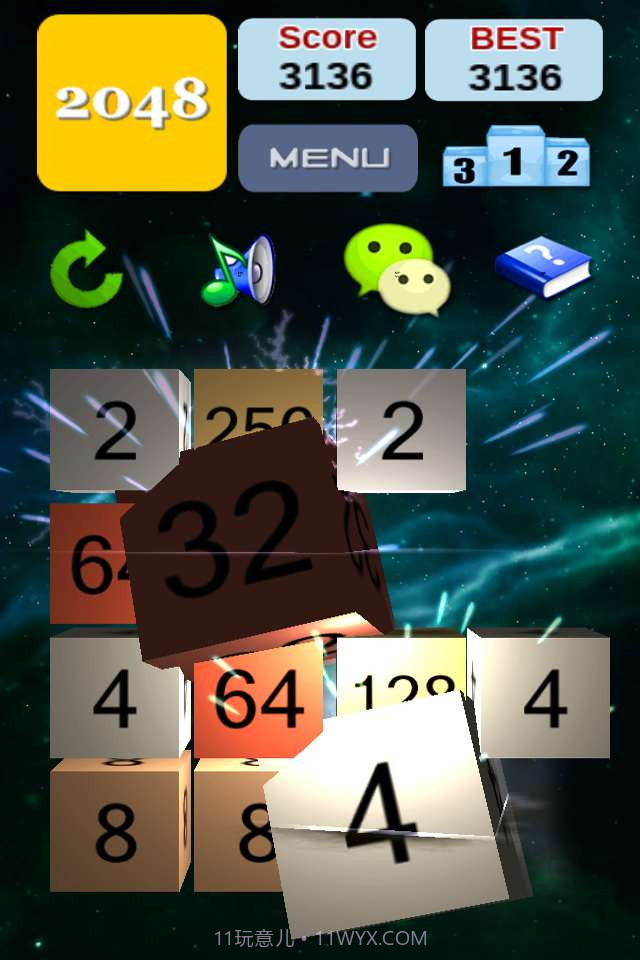
Task: Open the help book icon
Action: 543,268
